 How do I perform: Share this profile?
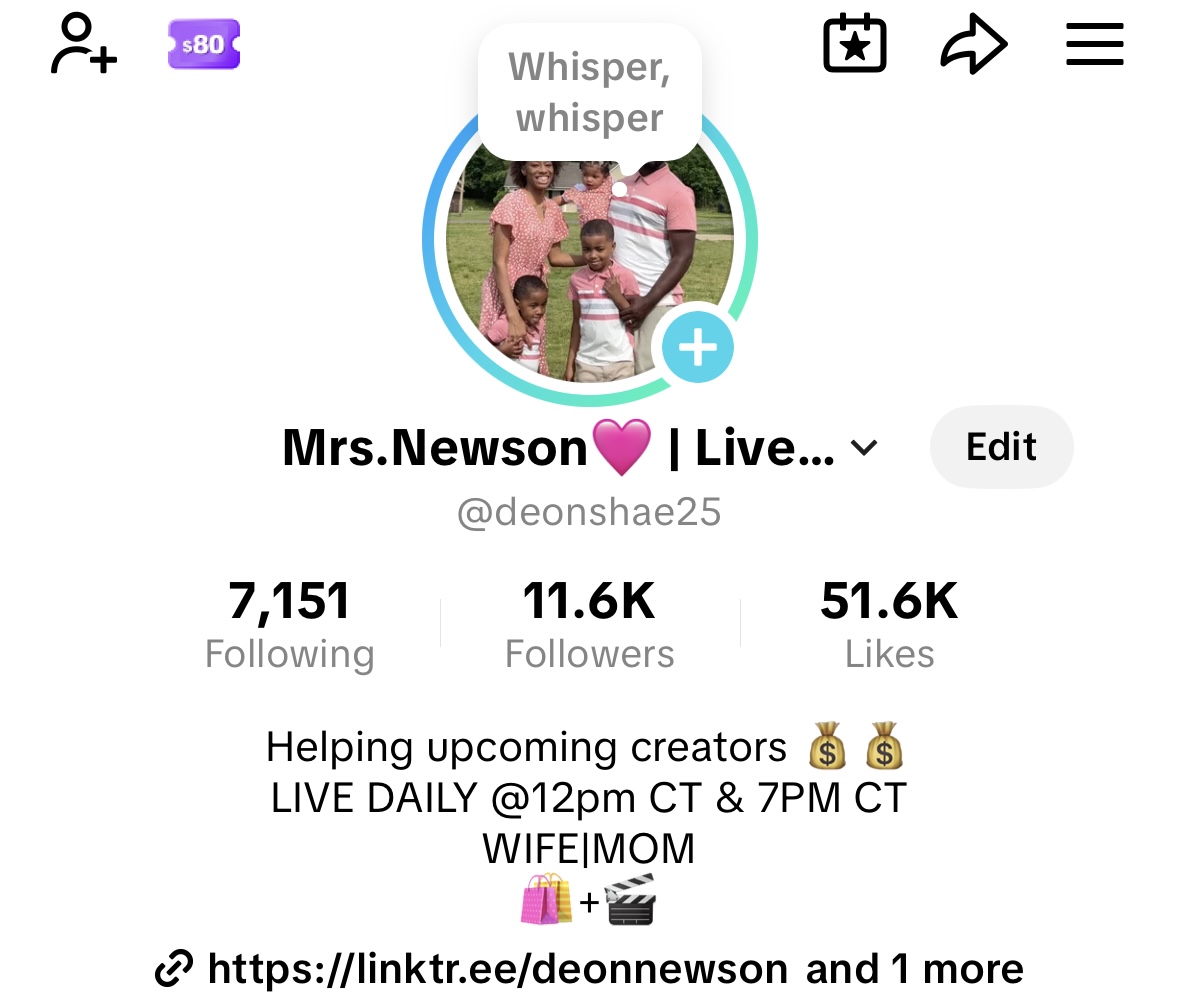[x=973, y=45]
